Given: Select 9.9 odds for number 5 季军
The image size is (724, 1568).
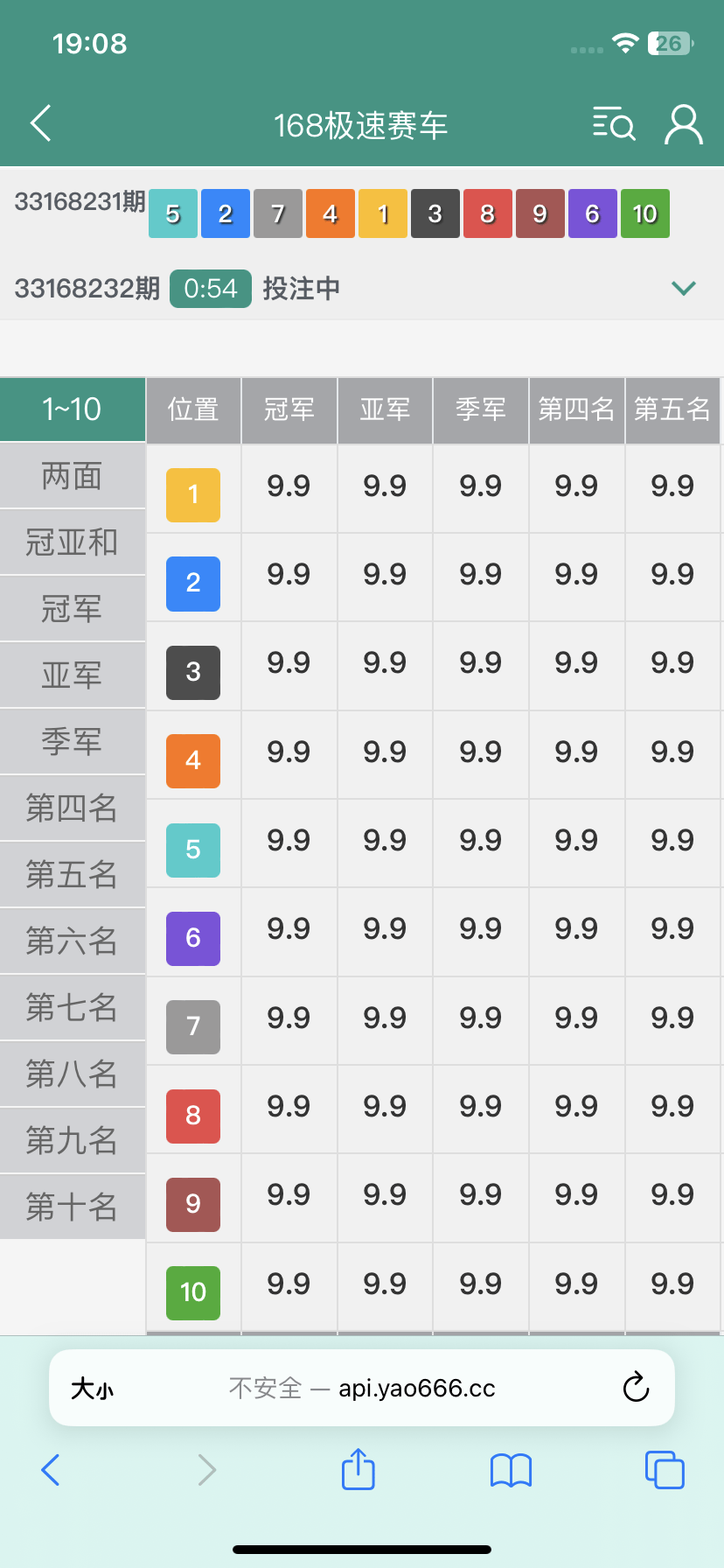Looking at the screenshot, I should (x=480, y=841).
